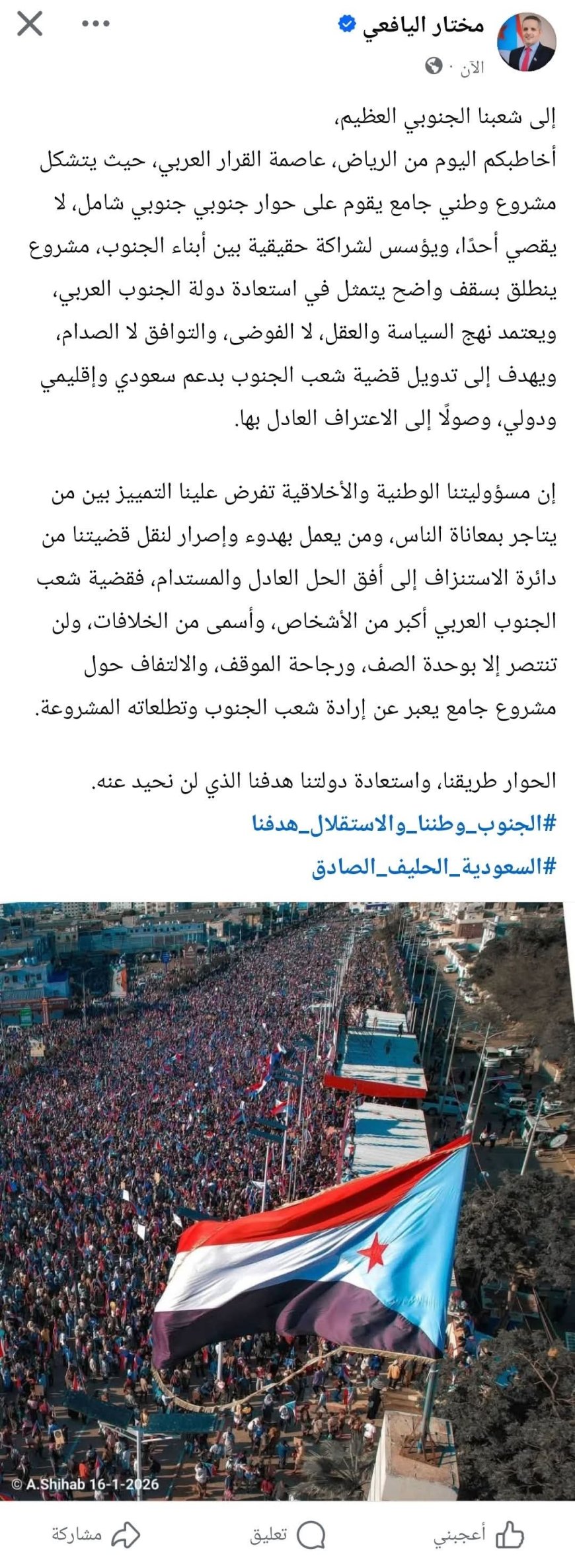
Task: Open the author name مختار اليافعي
Action: tap(424, 26)
